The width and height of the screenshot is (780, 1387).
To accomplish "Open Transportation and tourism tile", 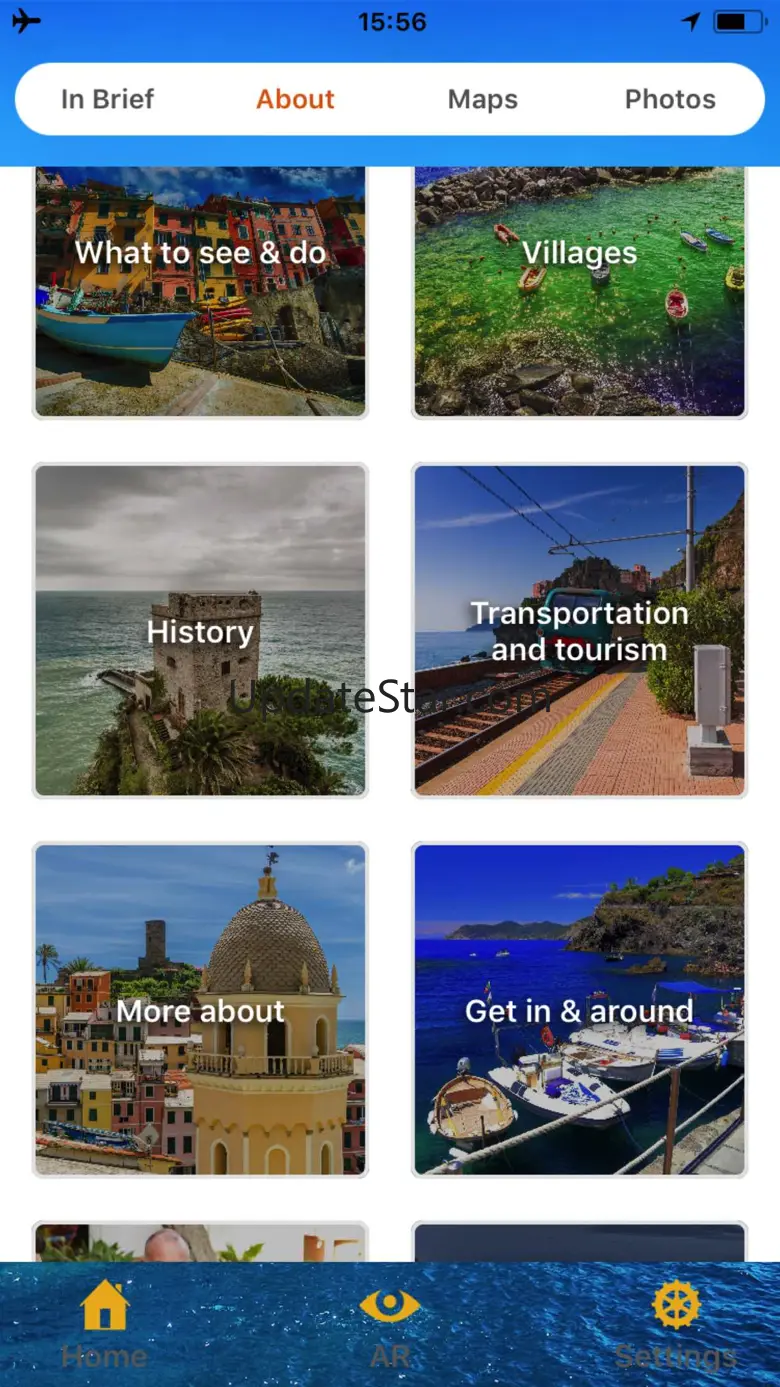I will (x=579, y=630).
